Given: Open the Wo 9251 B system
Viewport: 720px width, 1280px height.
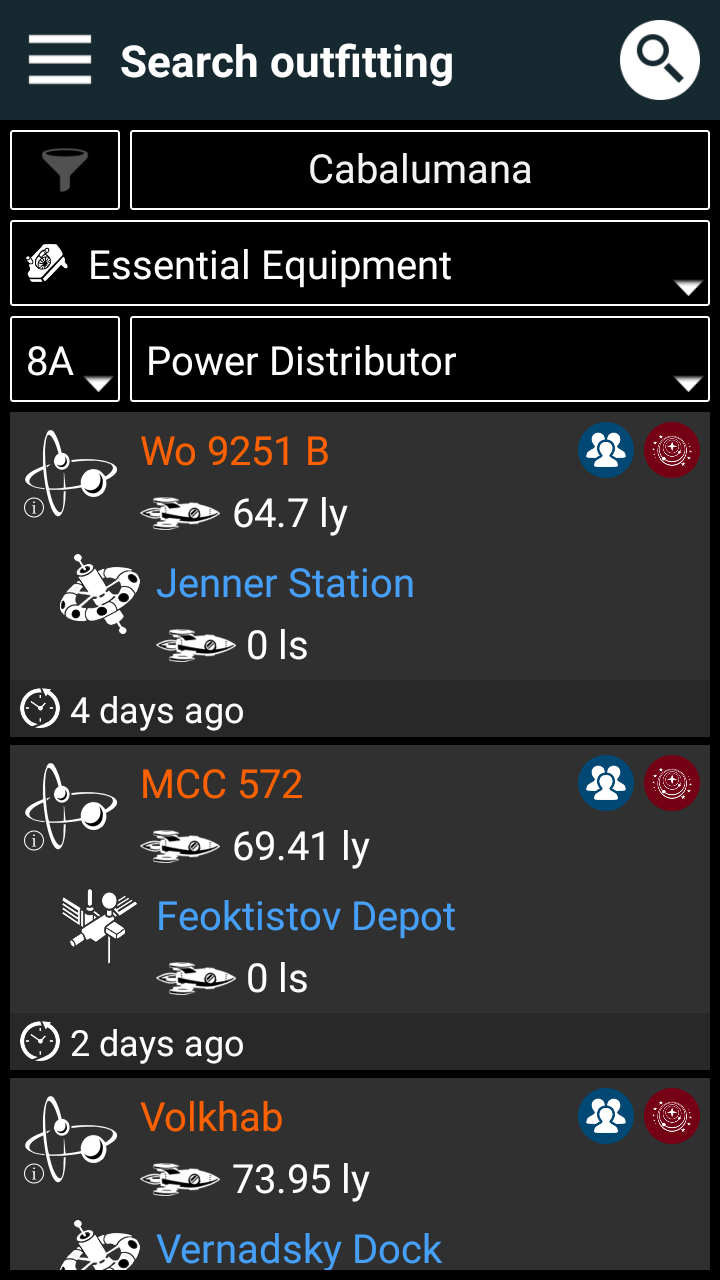Looking at the screenshot, I should (235, 452).
